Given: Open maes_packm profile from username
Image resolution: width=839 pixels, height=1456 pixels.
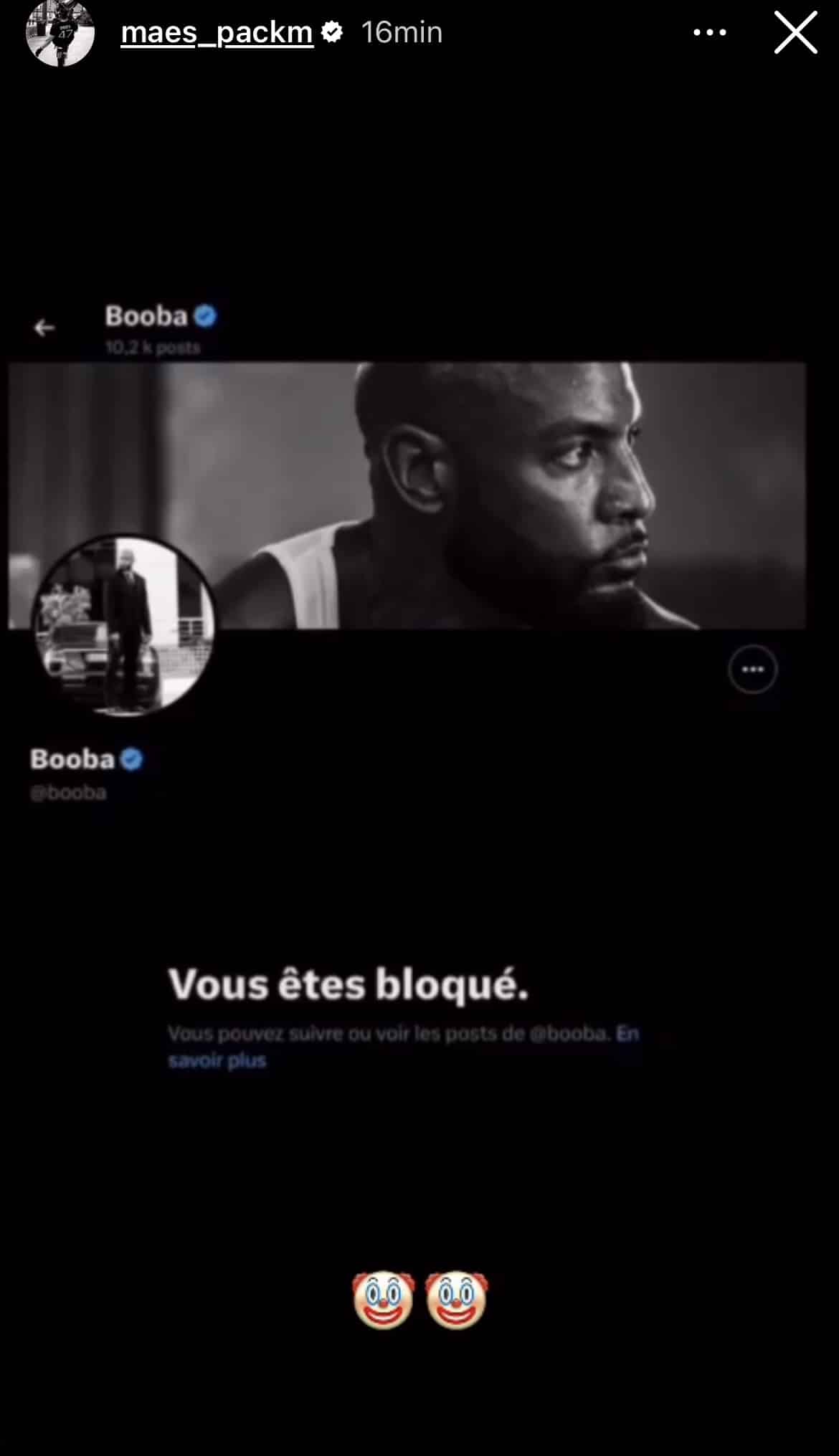Looking at the screenshot, I should pyautogui.click(x=217, y=33).
